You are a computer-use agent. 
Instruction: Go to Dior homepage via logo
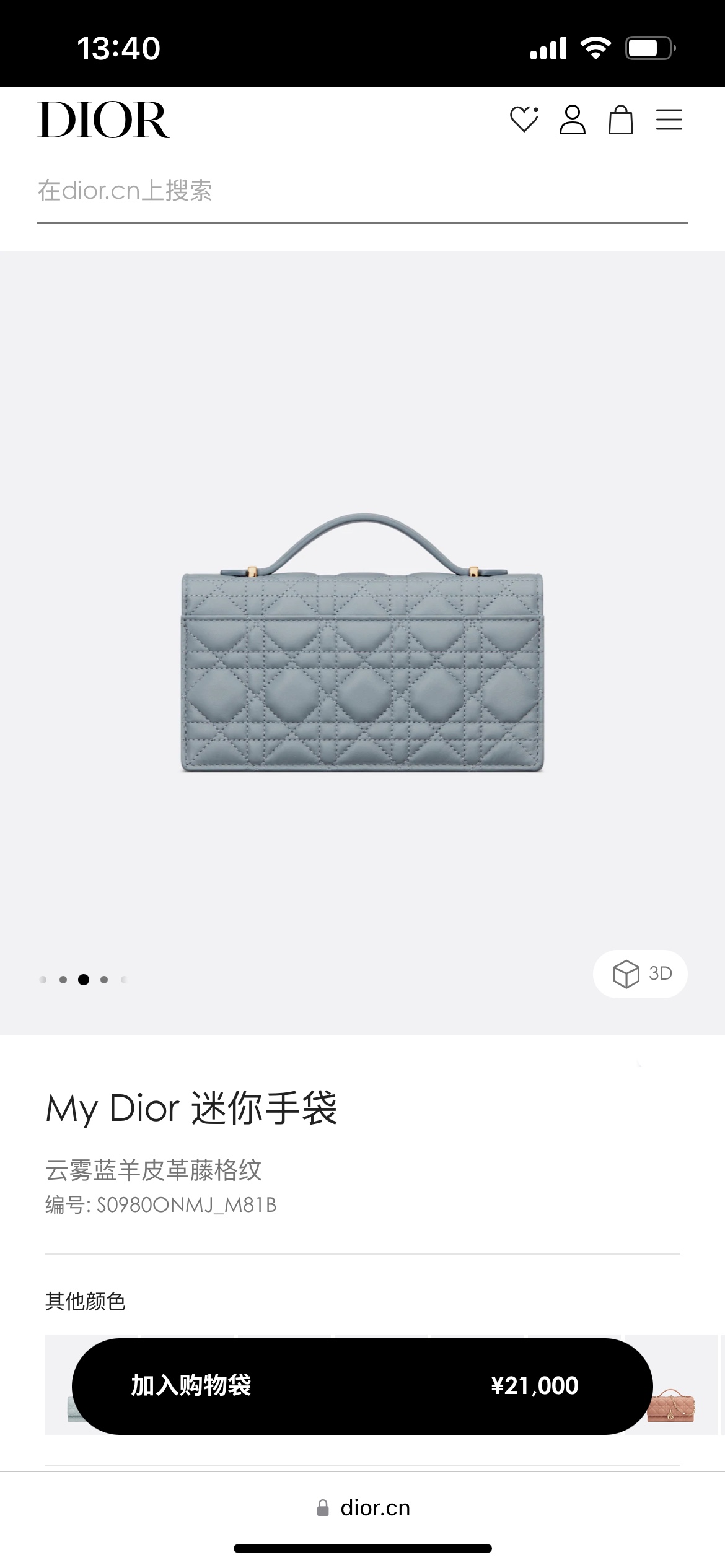point(103,120)
